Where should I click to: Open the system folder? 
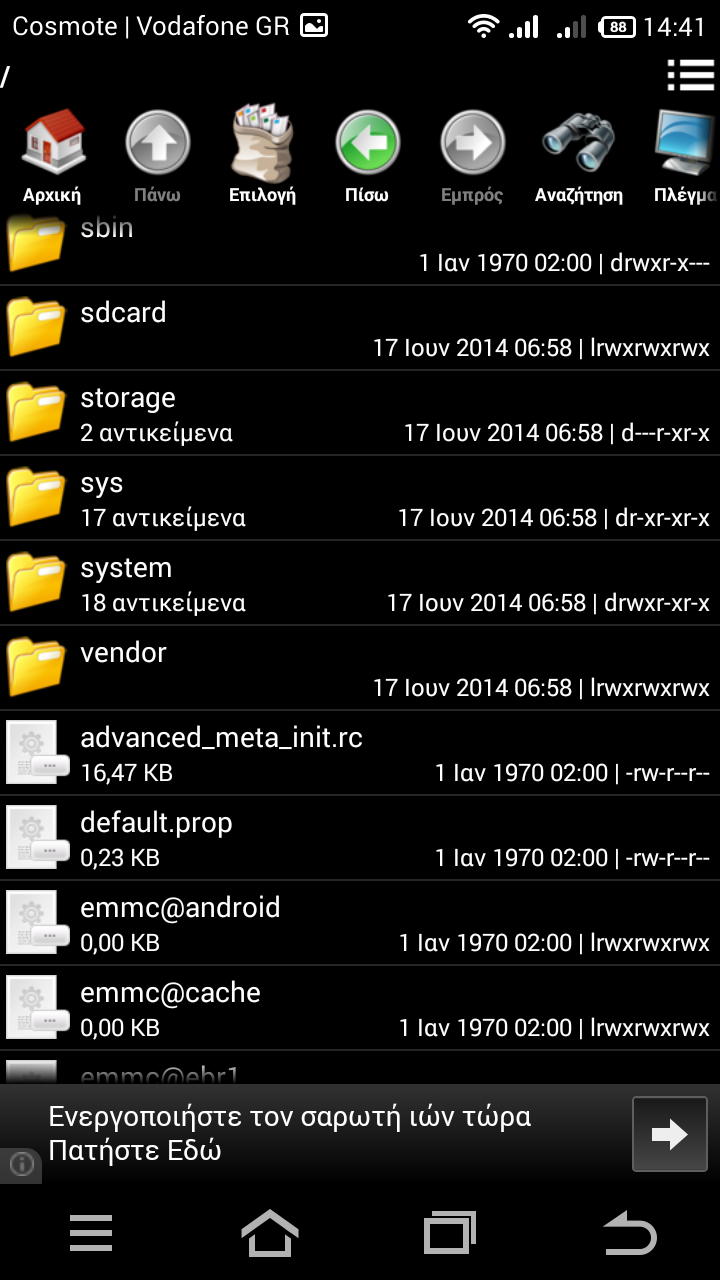360,583
